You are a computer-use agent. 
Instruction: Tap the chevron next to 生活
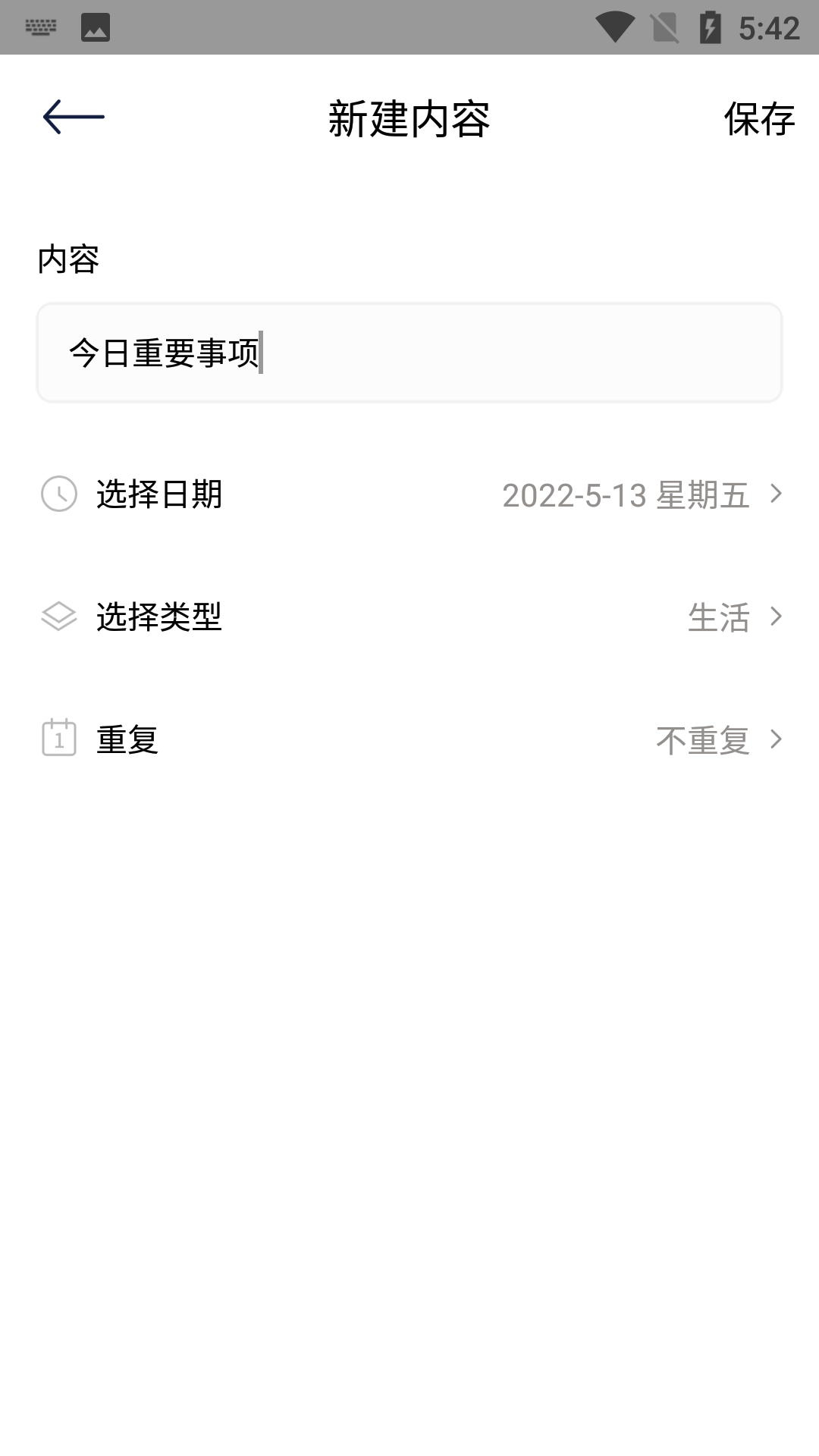[778, 617]
